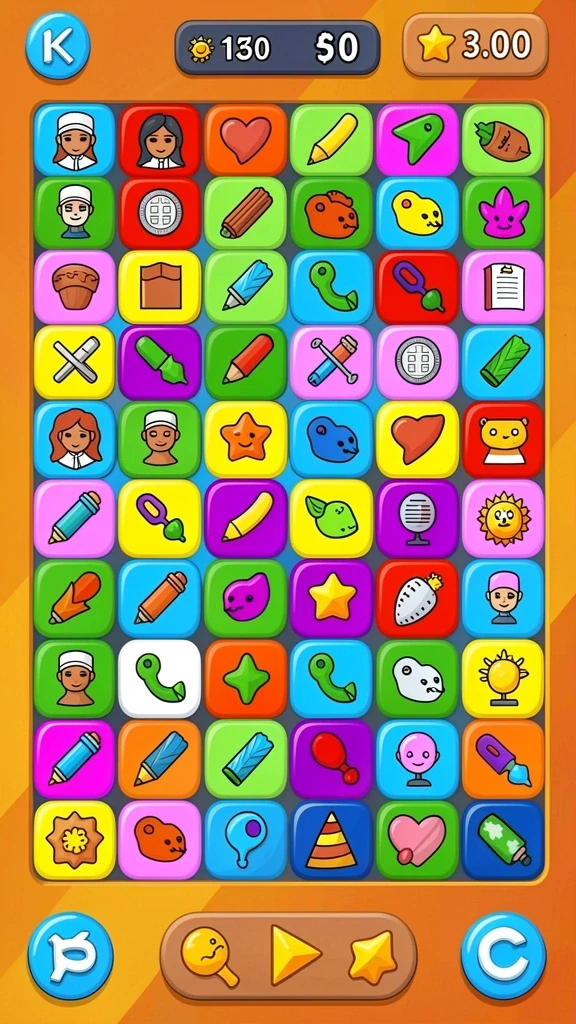The width and height of the screenshot is (576, 1024).
Task: Select the muffin tile on pink
Action: click(74, 287)
